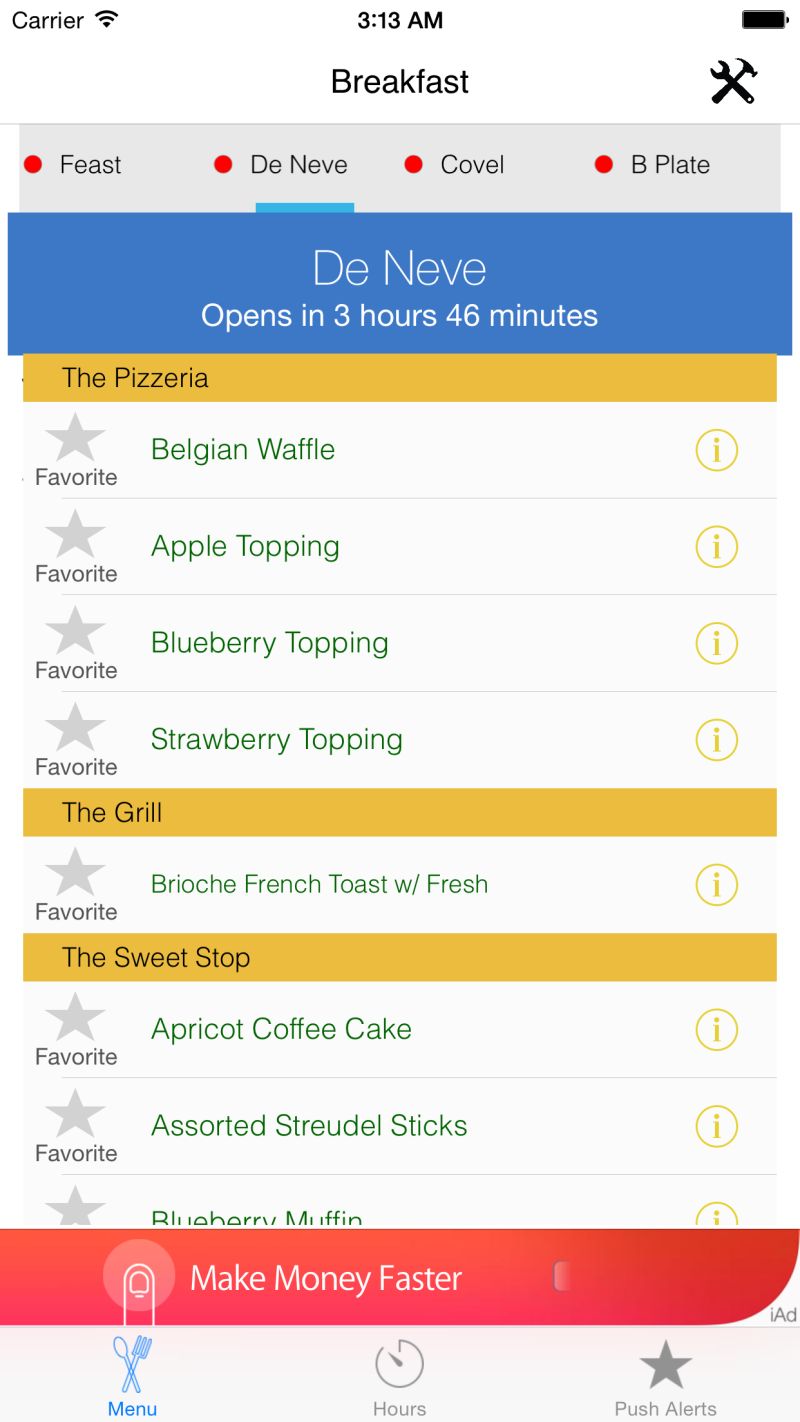This screenshot has height=1422, width=800.
Task: Select the Blueberry Topping menu item
Action: coord(269,643)
